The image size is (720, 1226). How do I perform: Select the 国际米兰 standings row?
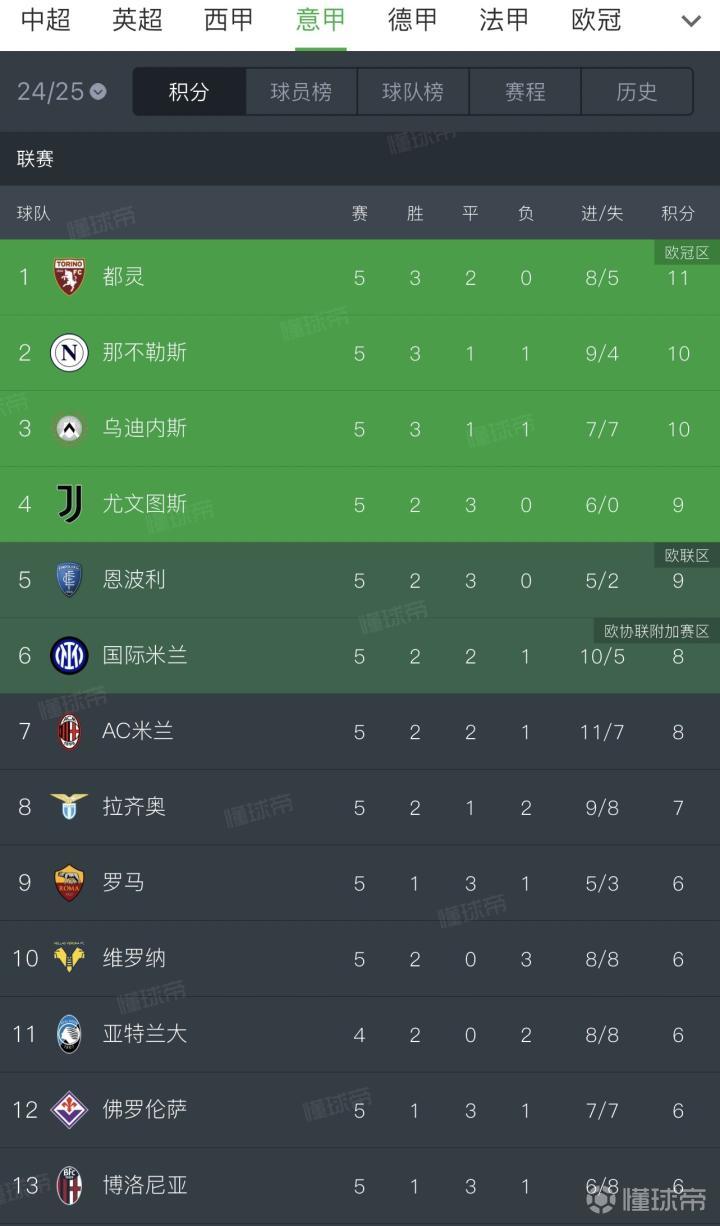(x=300, y=656)
